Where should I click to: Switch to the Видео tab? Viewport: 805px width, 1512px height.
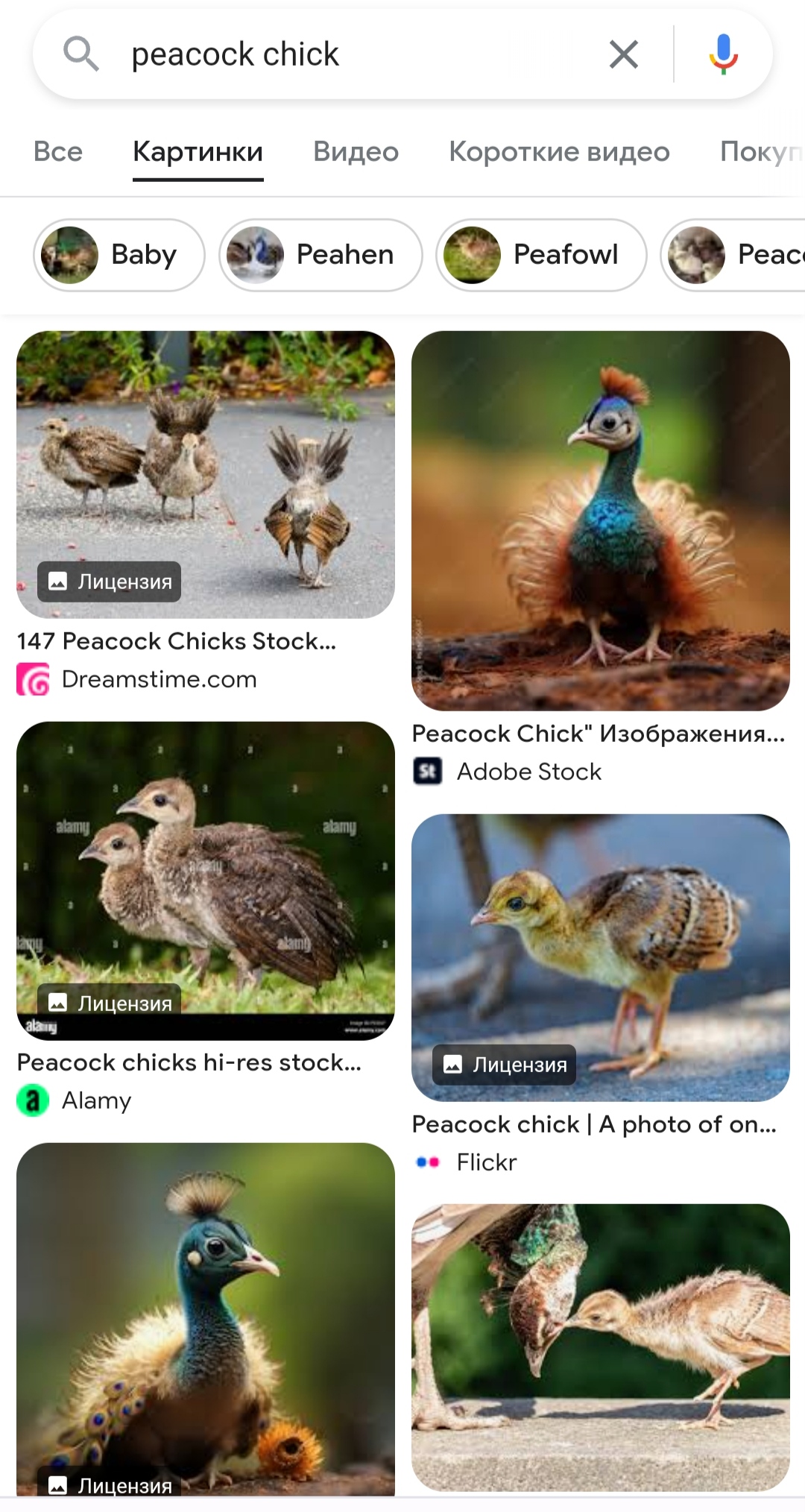356,152
